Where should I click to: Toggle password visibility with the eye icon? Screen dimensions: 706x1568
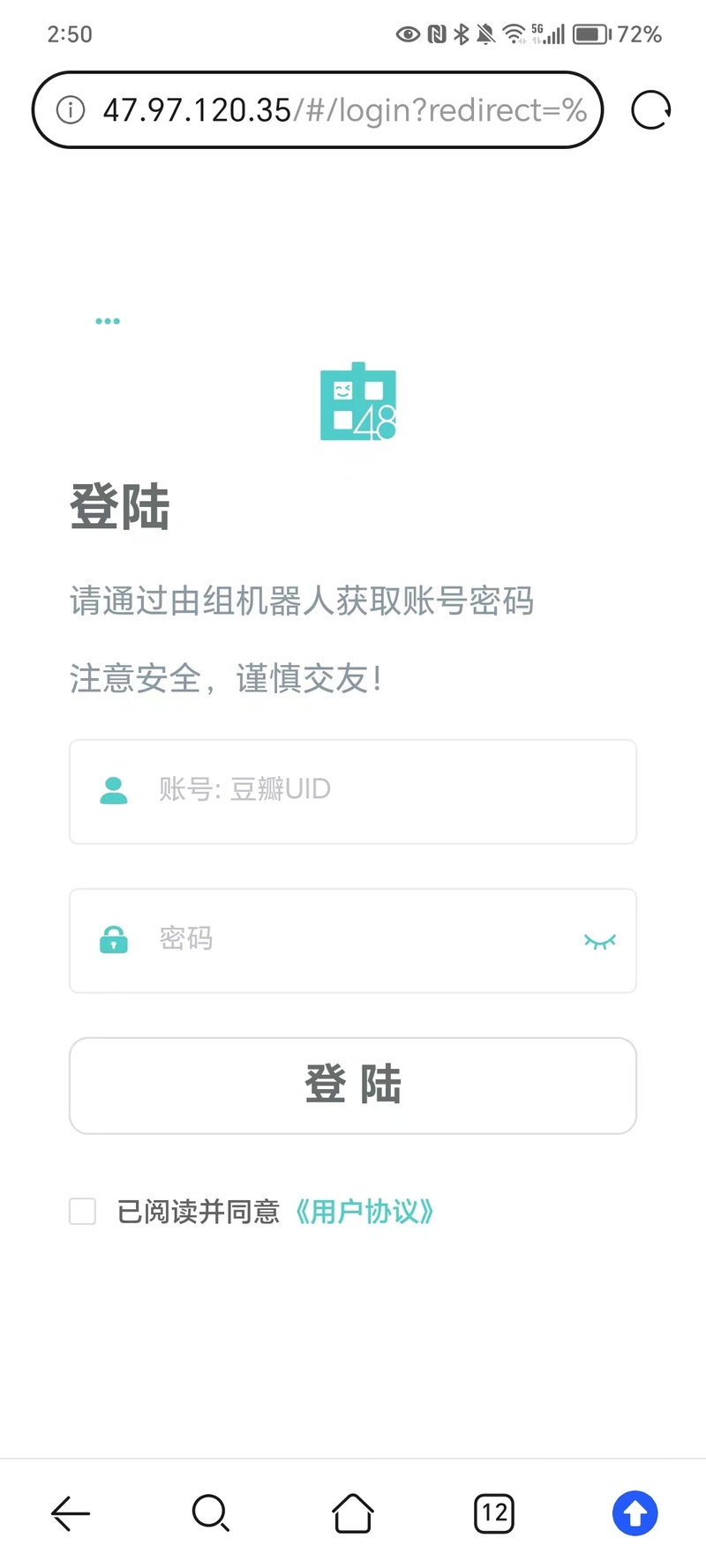pyautogui.click(x=600, y=941)
